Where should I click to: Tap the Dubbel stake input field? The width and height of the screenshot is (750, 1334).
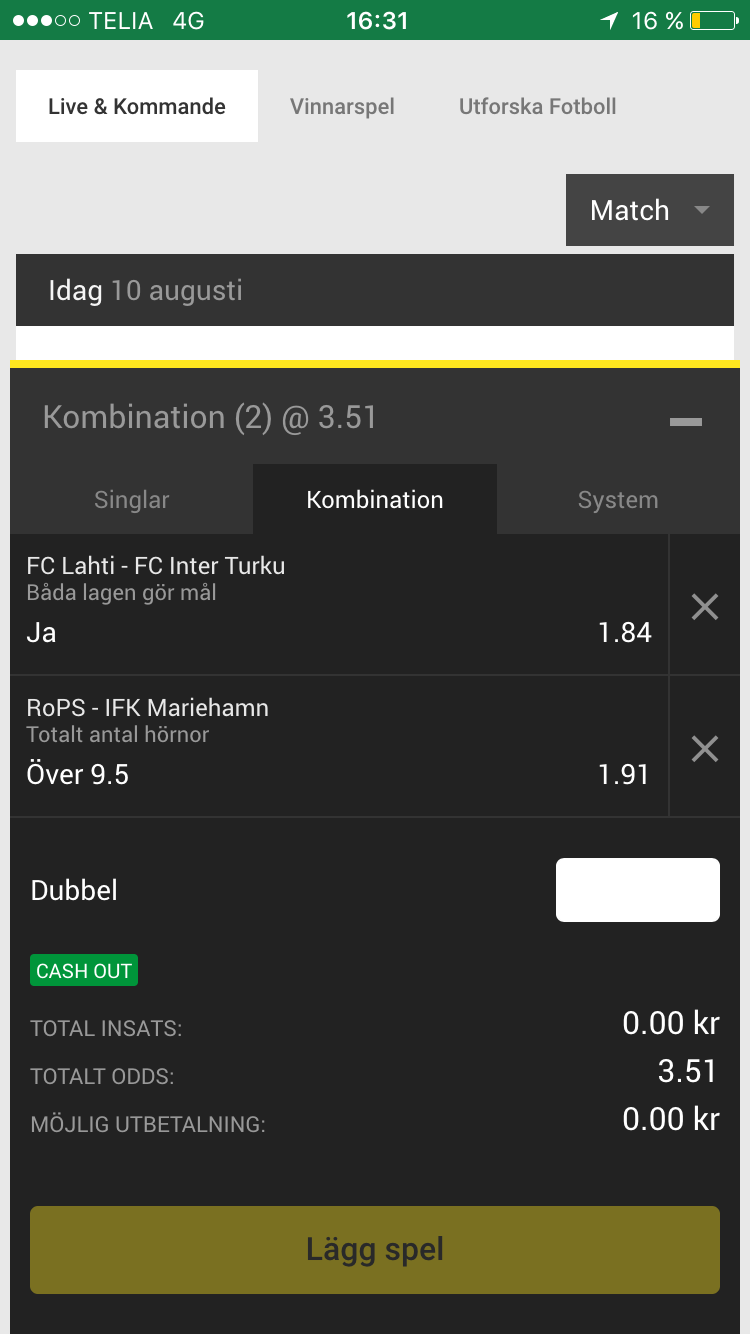638,890
